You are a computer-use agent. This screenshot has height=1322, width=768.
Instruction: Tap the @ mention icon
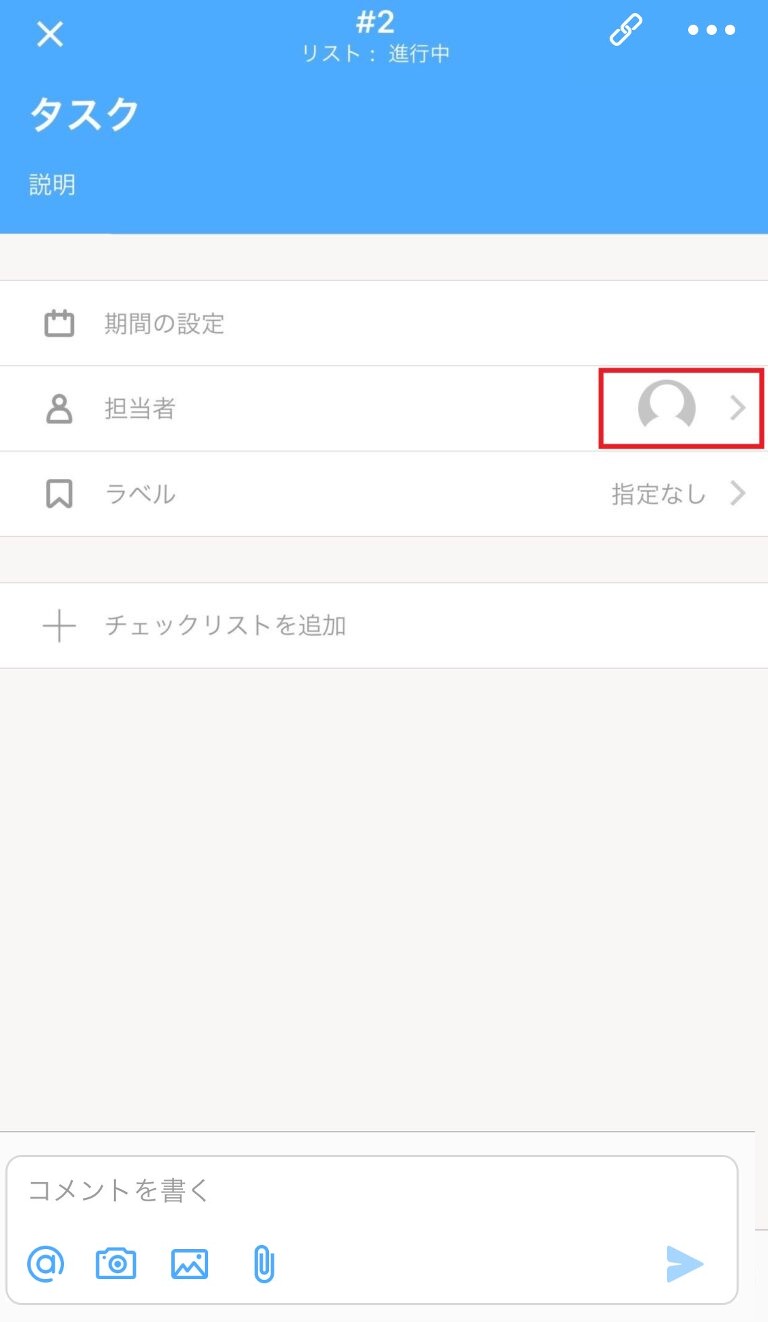[x=45, y=1264]
